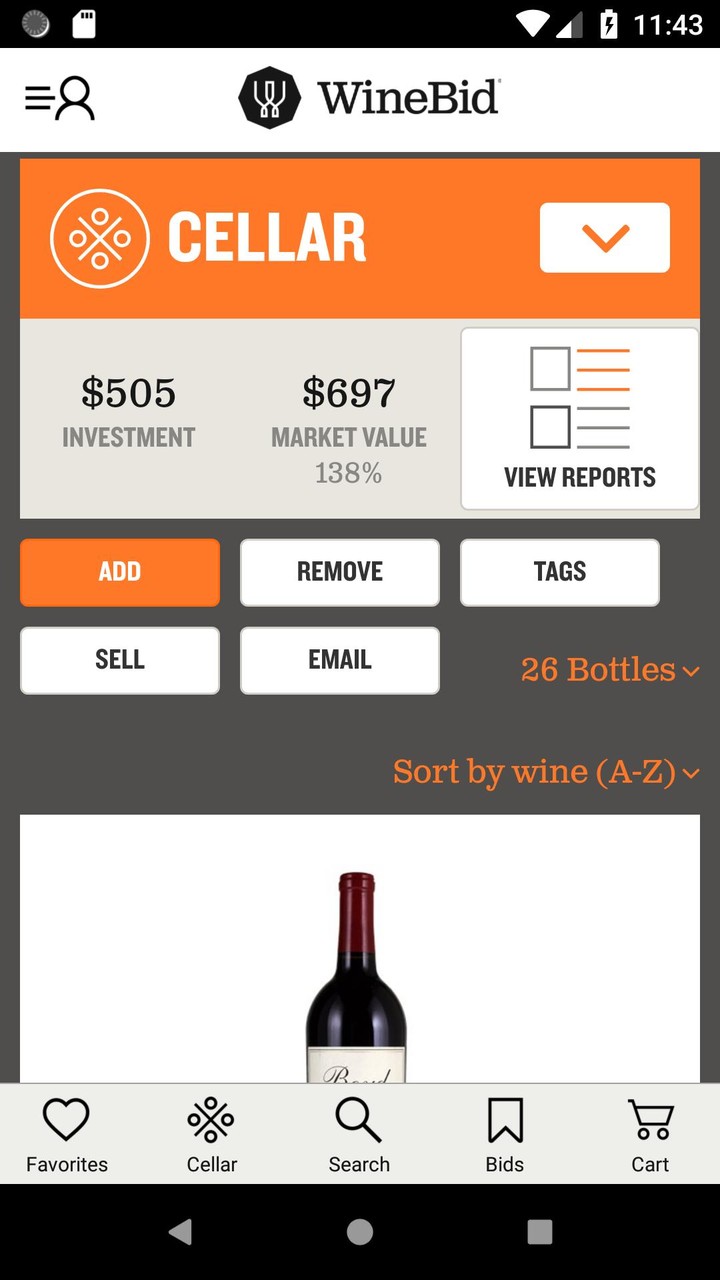
Task: Open View Reports panel
Action: coord(579,418)
